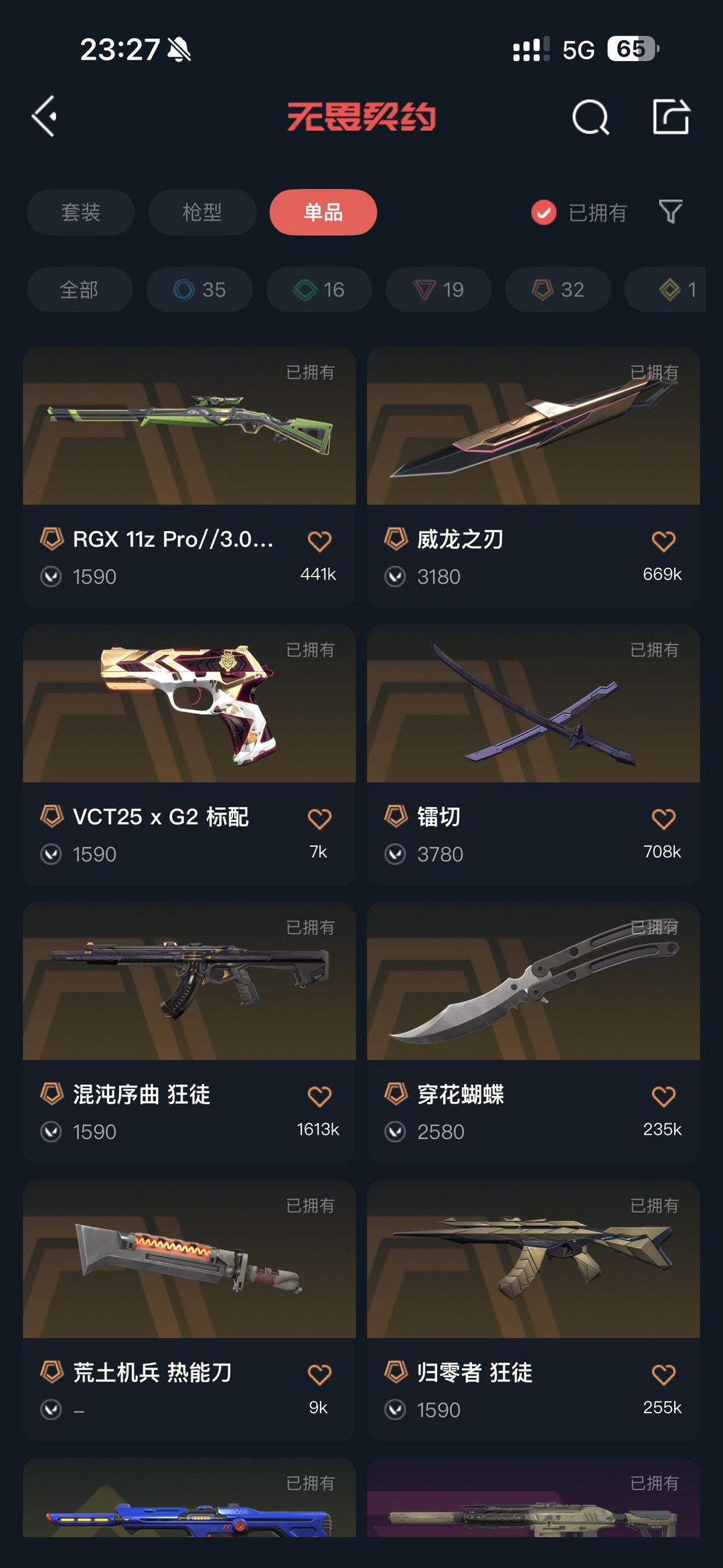This screenshot has width=723, height=1568.
Task: Like the 镭切 skin with the heart
Action: pos(663,818)
